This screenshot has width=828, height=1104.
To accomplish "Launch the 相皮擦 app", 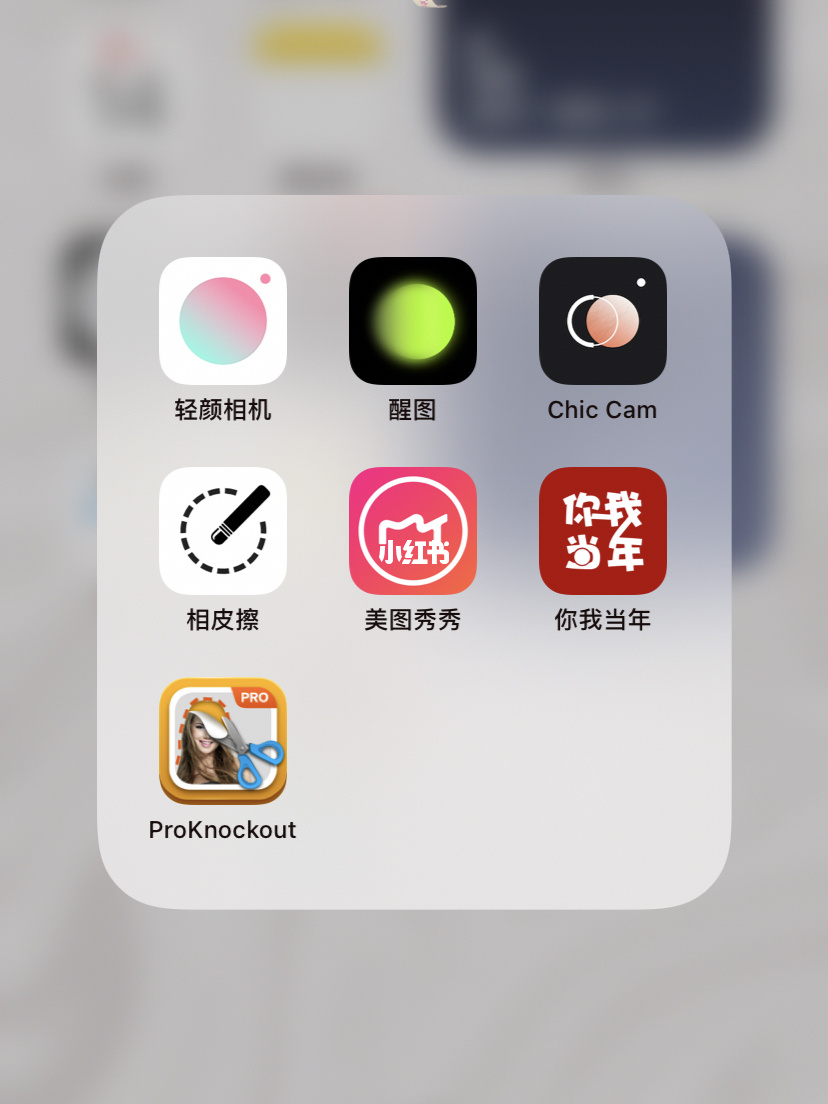I will click(223, 531).
